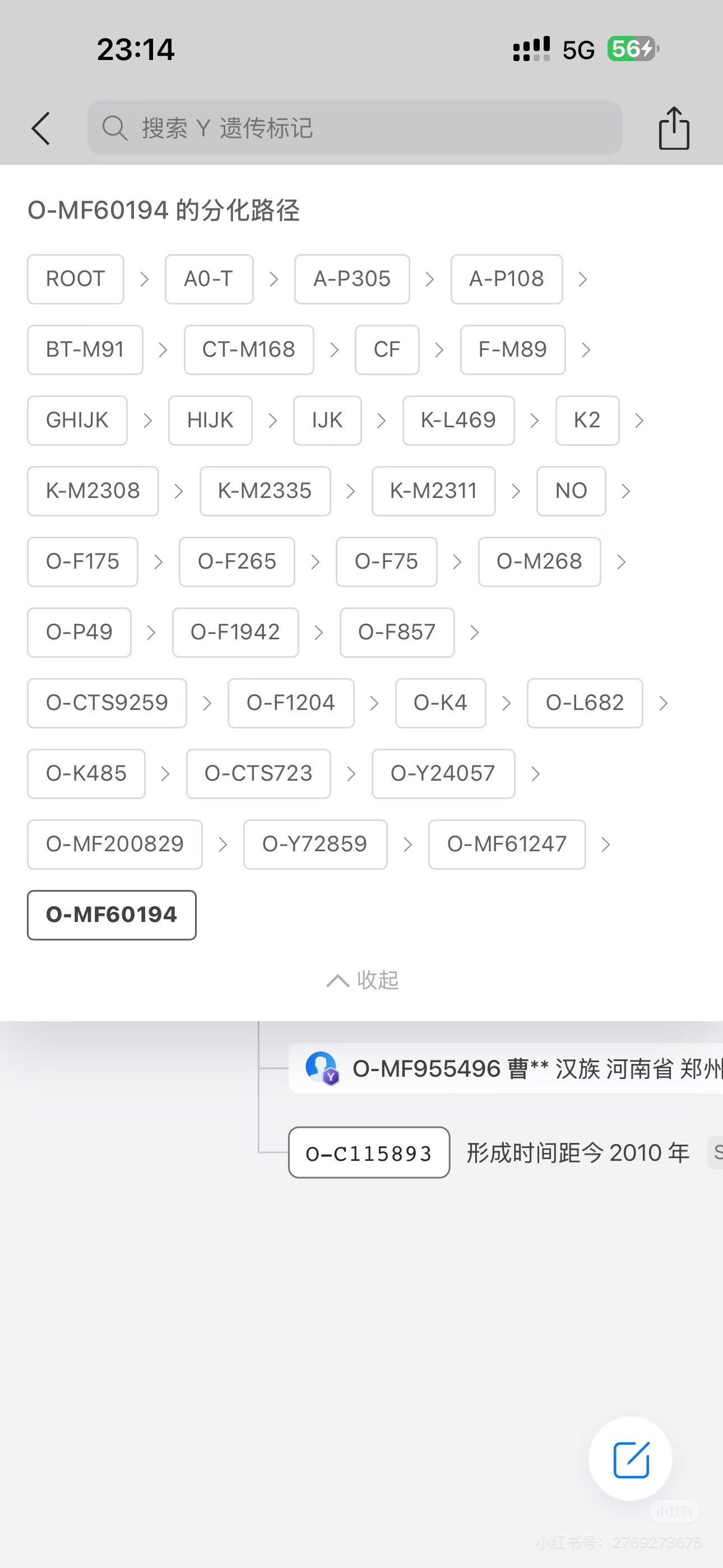
Task: Collapse the path with 收起
Action: (x=363, y=980)
